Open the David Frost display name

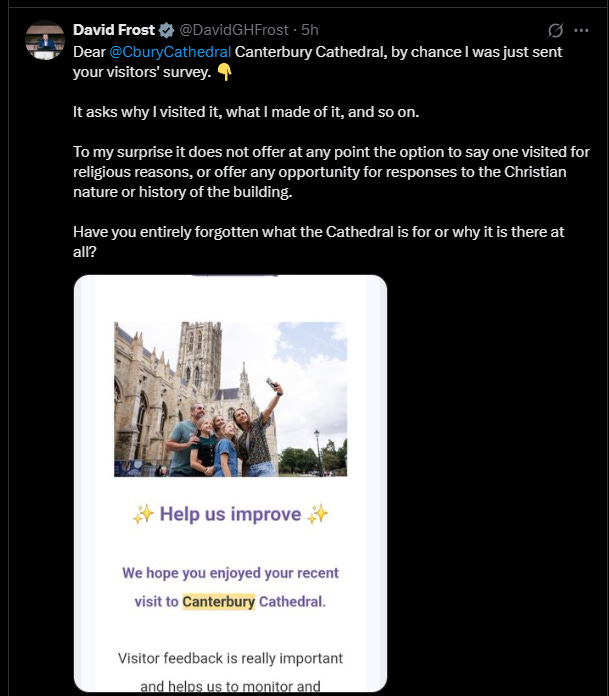(x=114, y=30)
